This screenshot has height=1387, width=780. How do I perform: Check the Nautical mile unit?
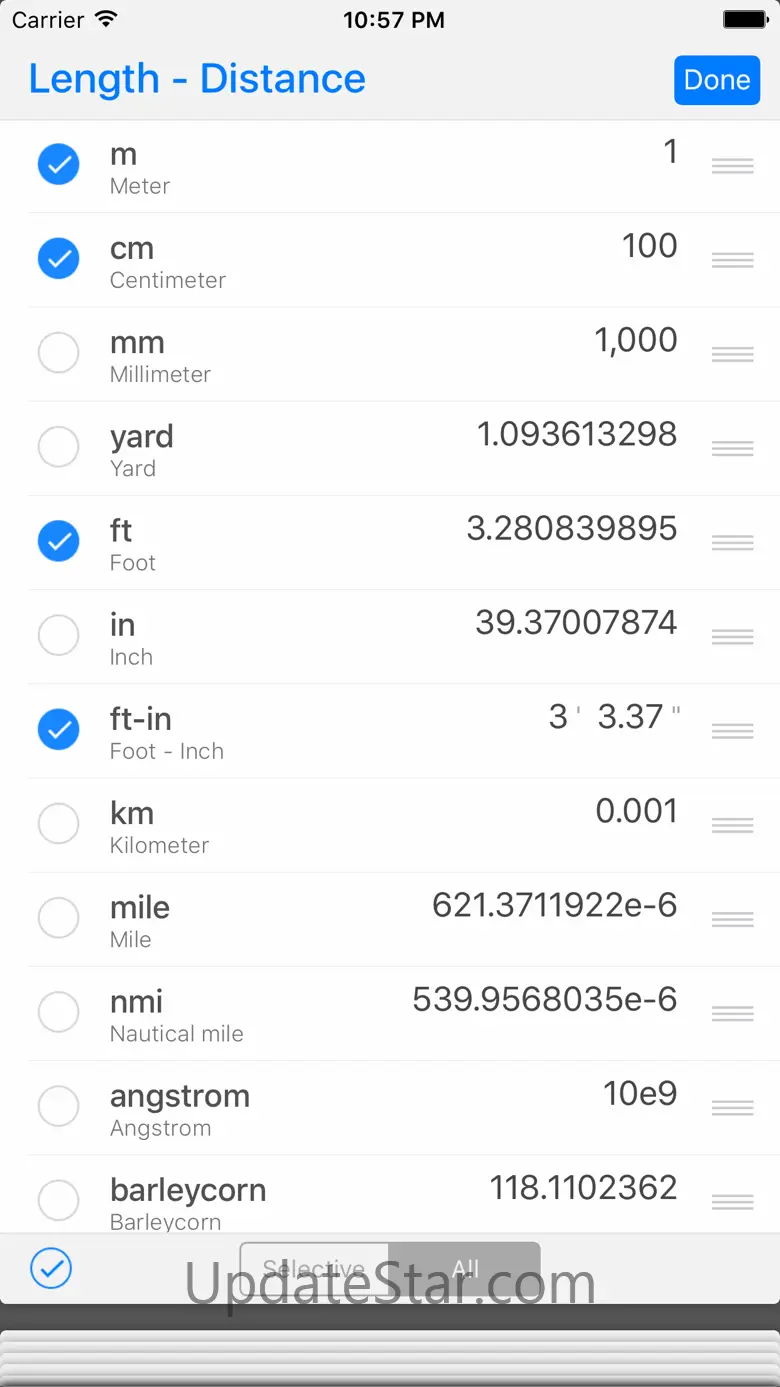point(59,1012)
